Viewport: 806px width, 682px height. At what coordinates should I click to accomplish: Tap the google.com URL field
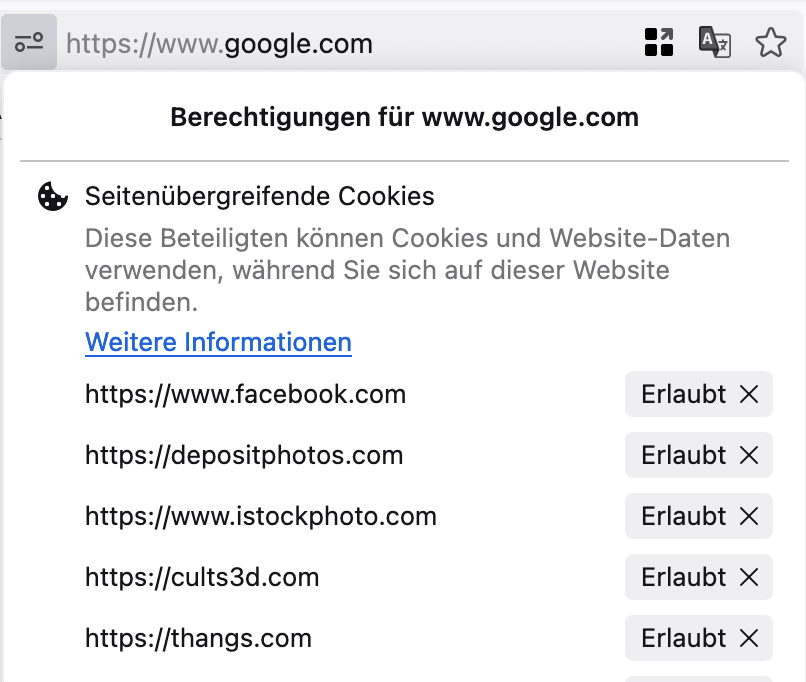[x=300, y=44]
